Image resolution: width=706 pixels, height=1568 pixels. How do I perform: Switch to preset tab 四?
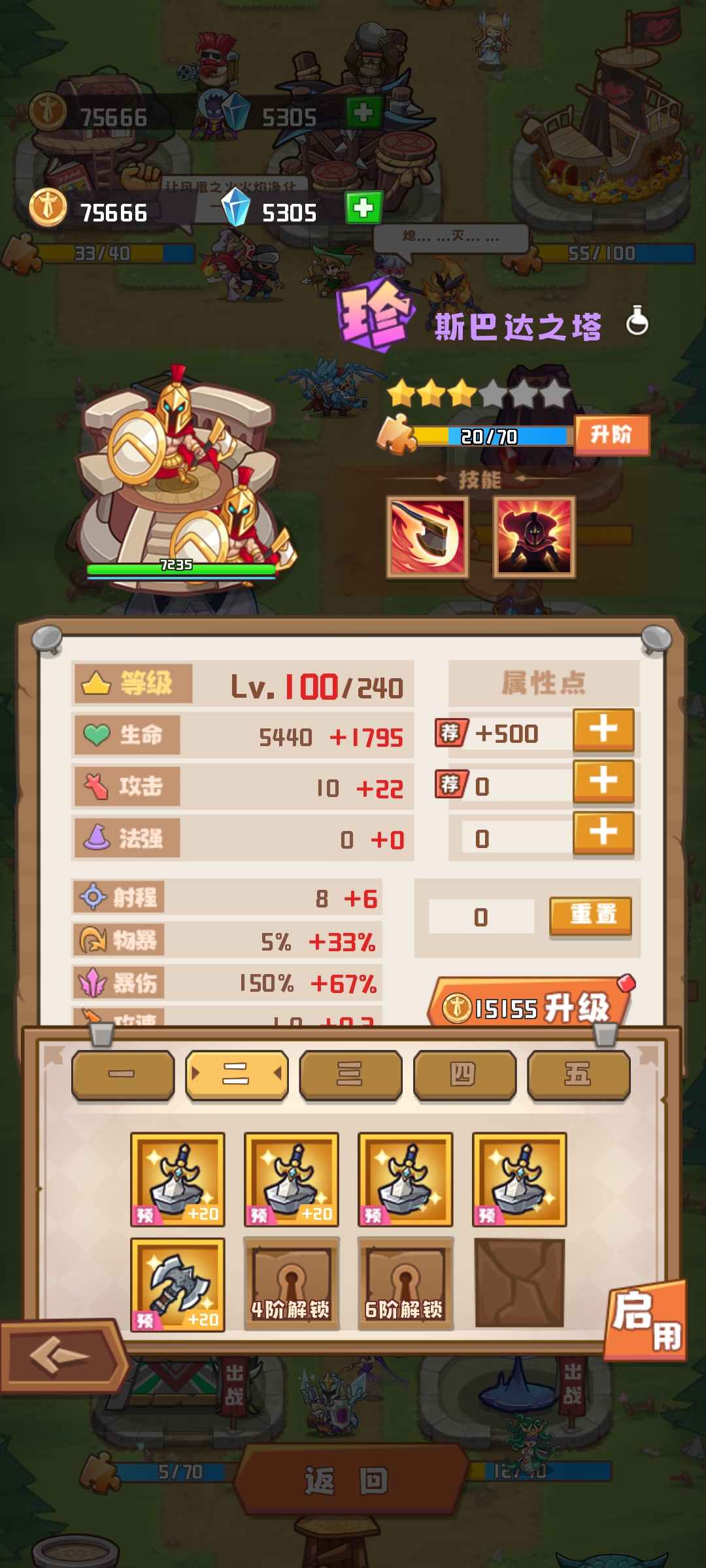(x=464, y=1075)
